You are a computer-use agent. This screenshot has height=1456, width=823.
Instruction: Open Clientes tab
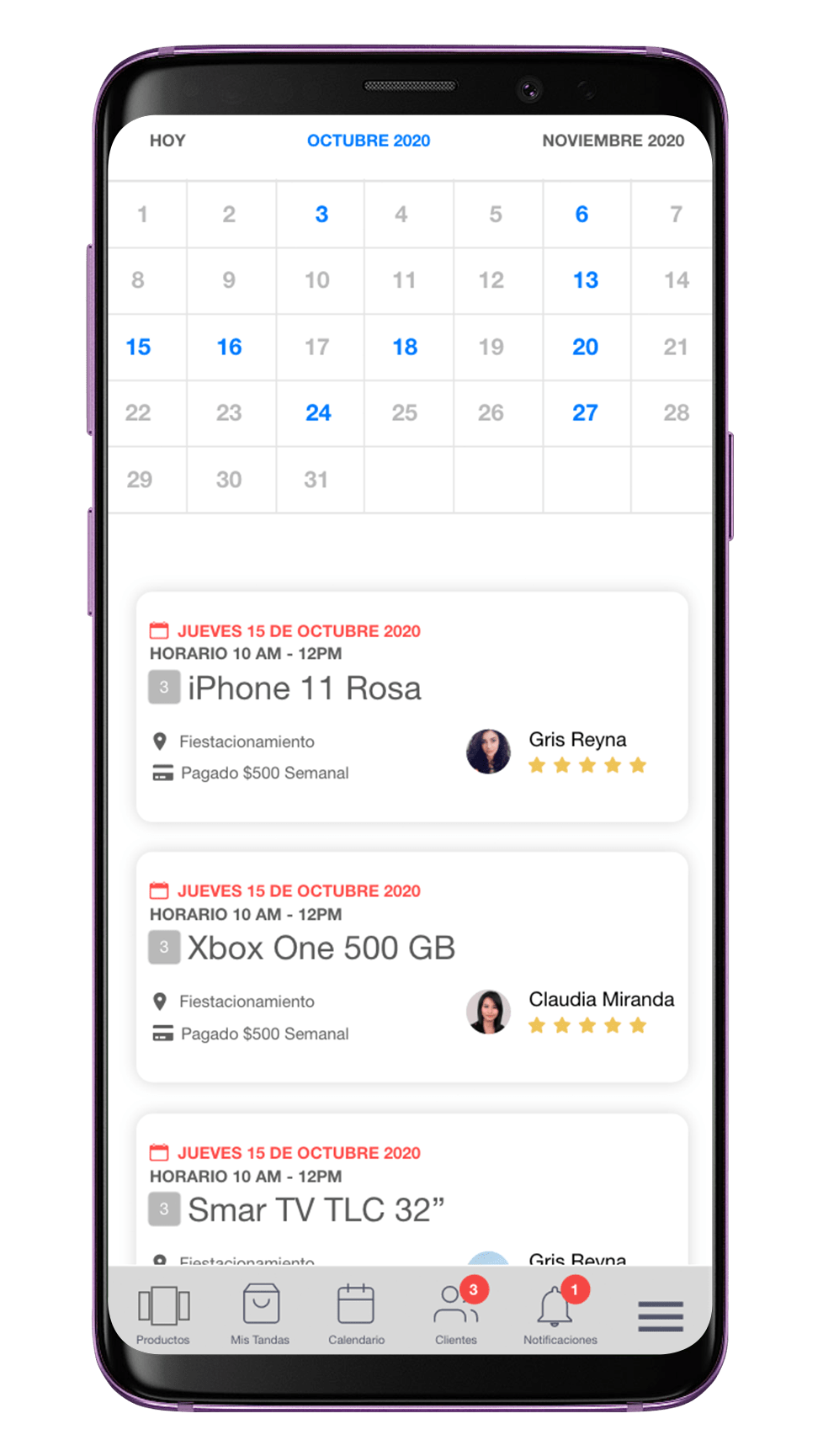(455, 1313)
